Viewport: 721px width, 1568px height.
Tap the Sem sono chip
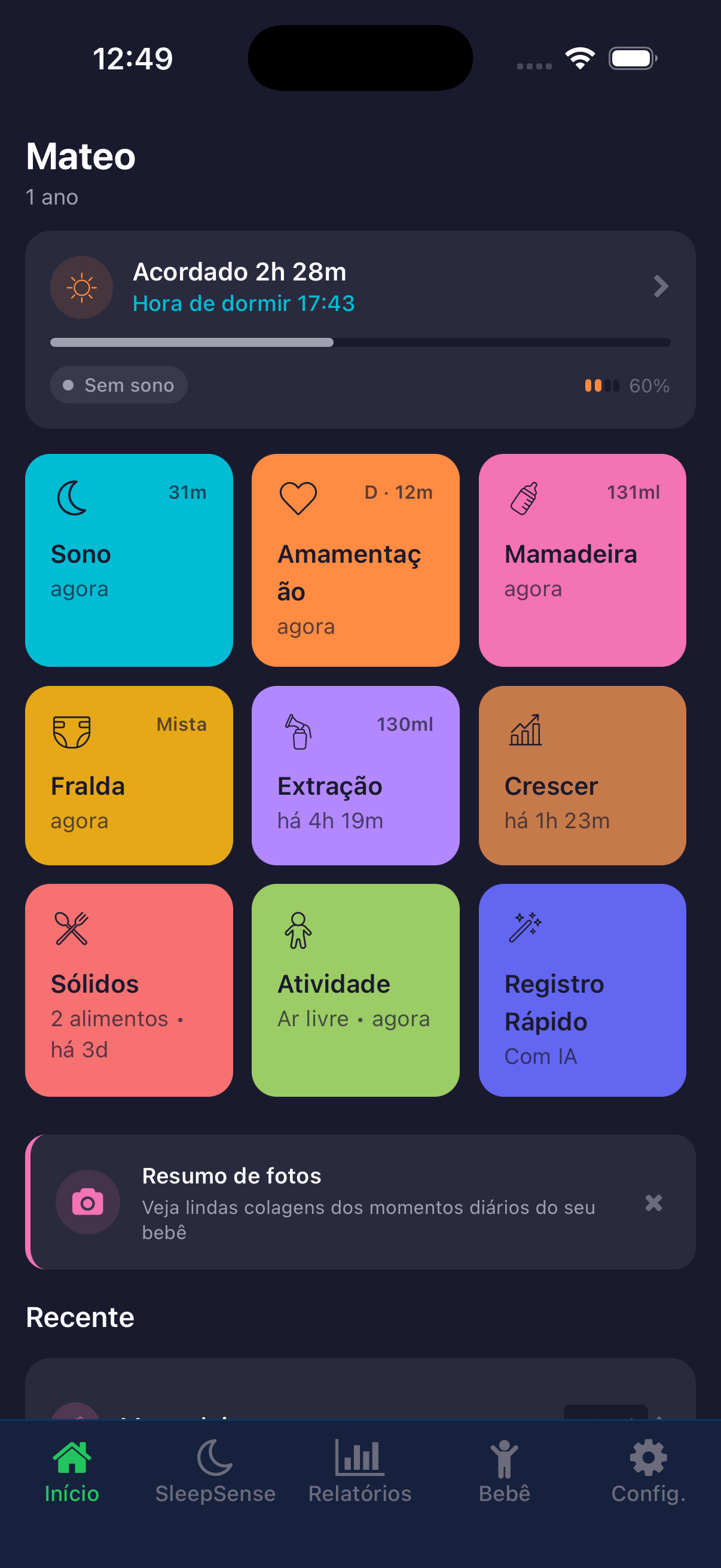(x=118, y=384)
